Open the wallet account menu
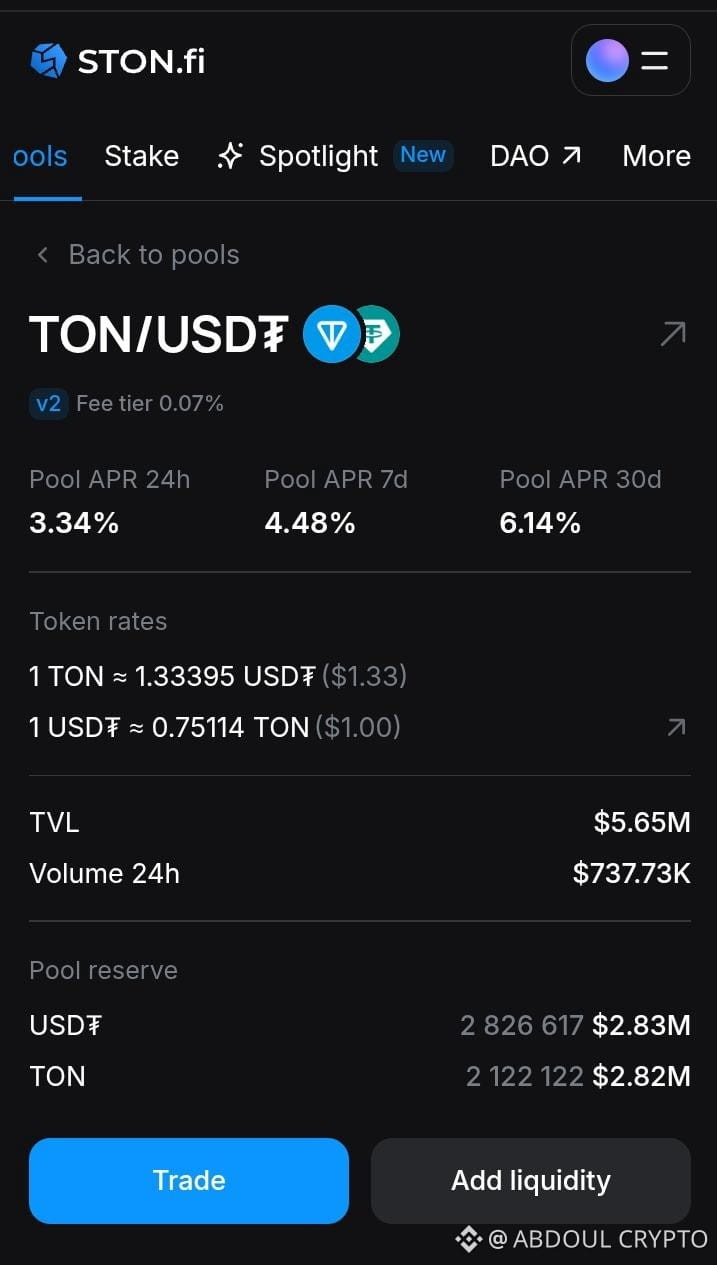Screen dimensions: 717x1265 [x=630, y=60]
